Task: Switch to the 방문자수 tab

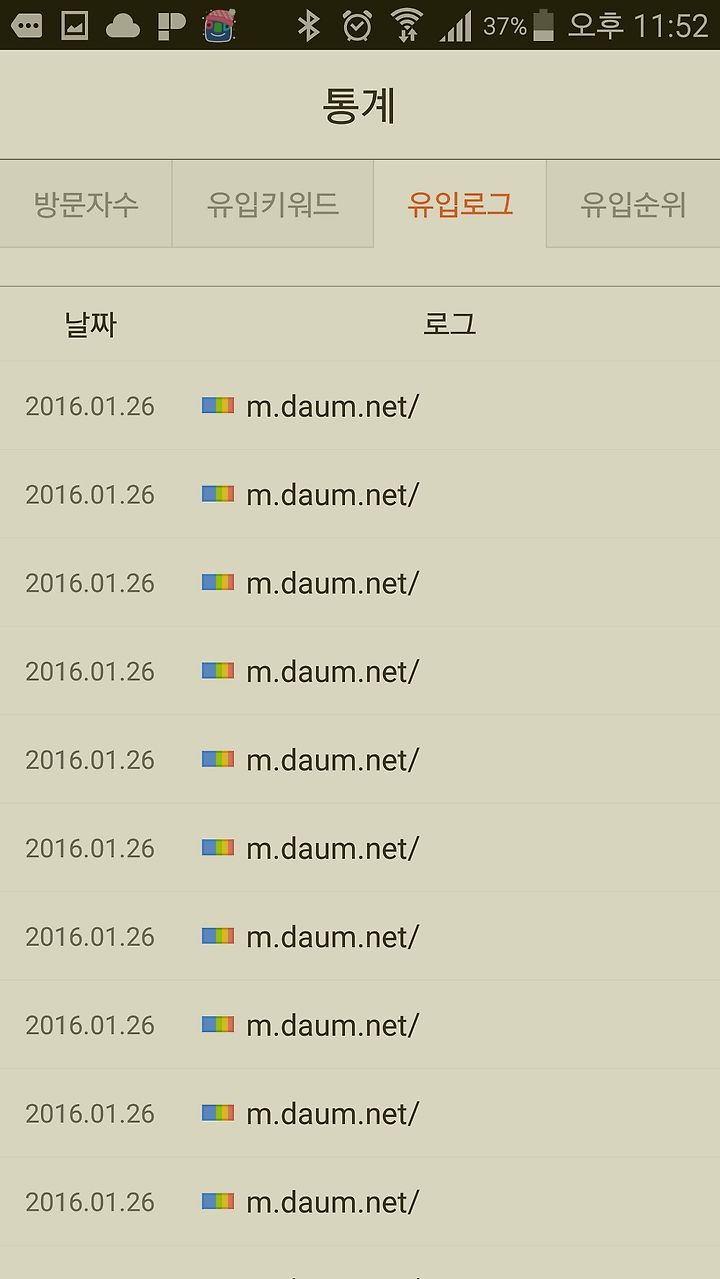Action: point(86,204)
